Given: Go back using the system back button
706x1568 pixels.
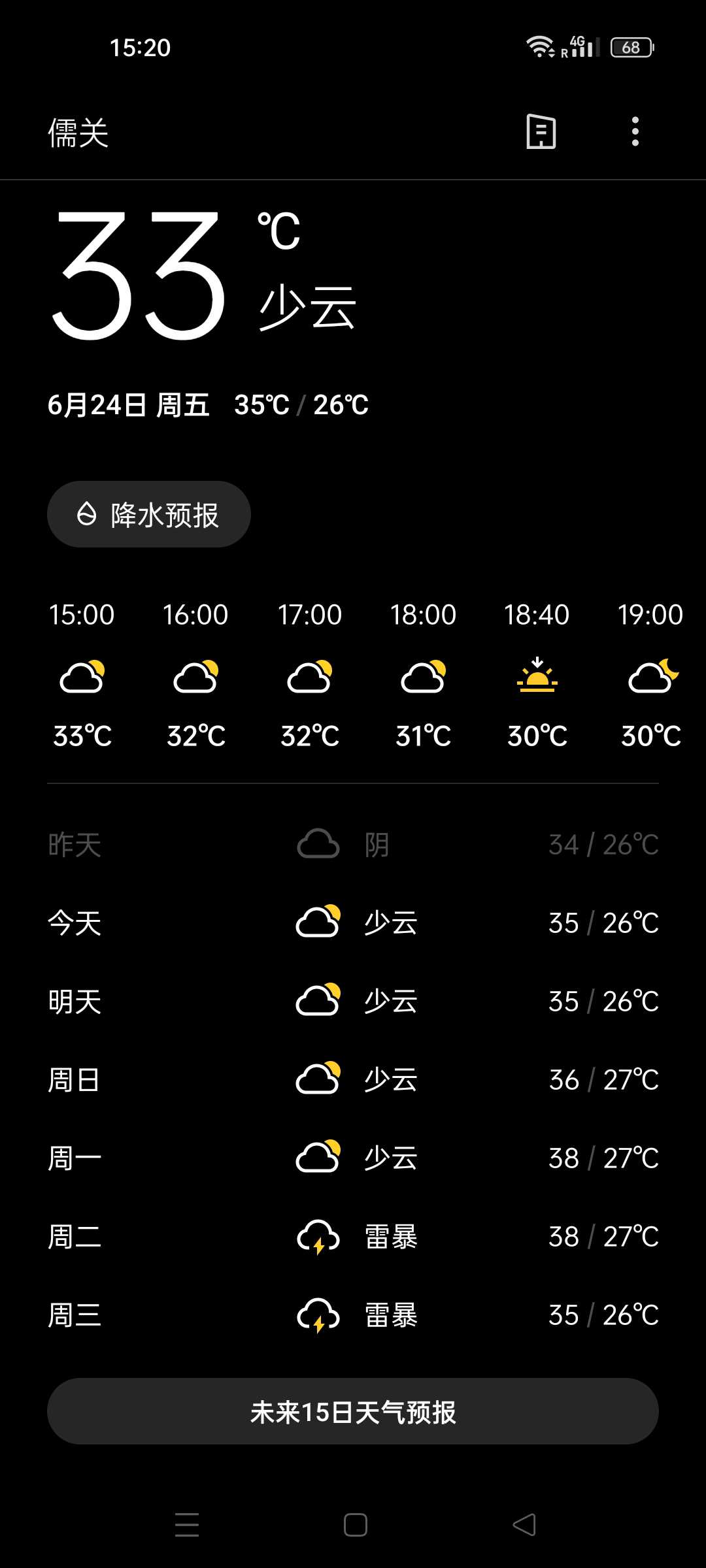Looking at the screenshot, I should point(524,1525).
